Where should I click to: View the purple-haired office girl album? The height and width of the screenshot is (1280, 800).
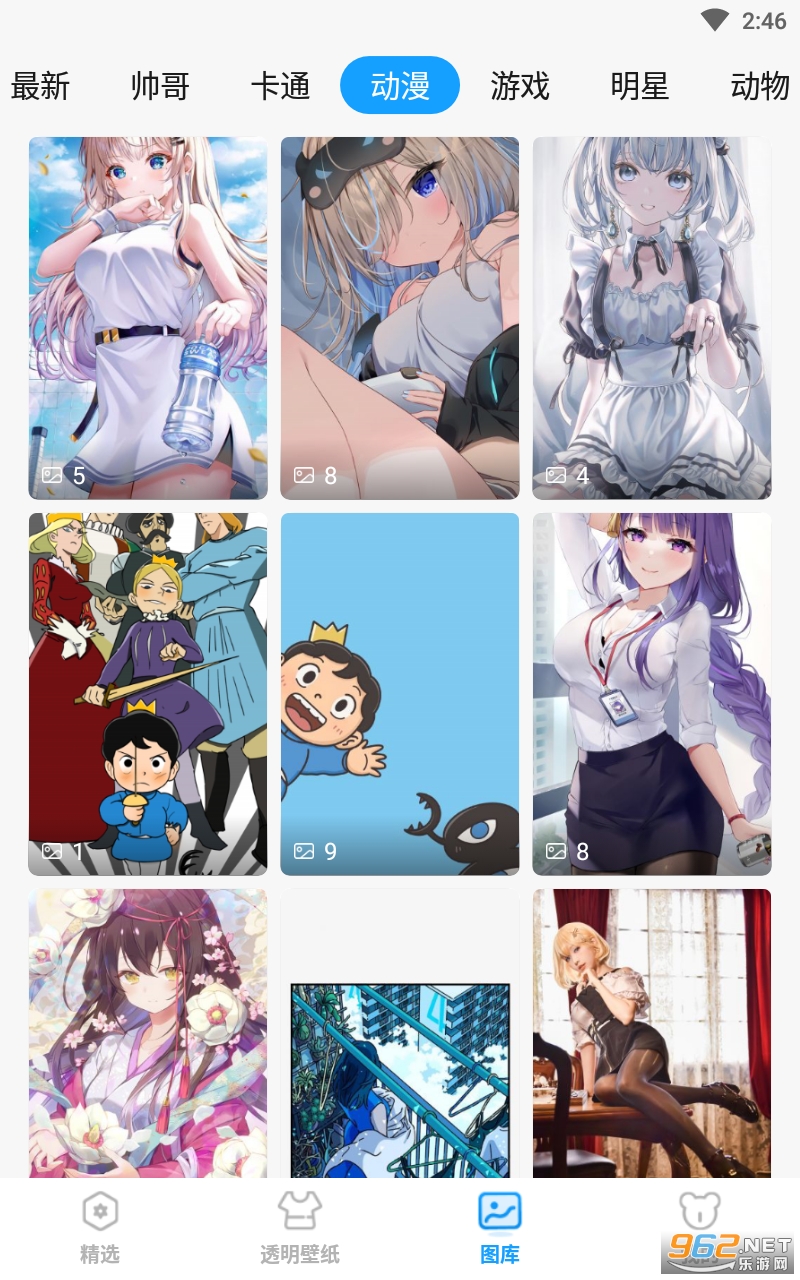pos(652,694)
